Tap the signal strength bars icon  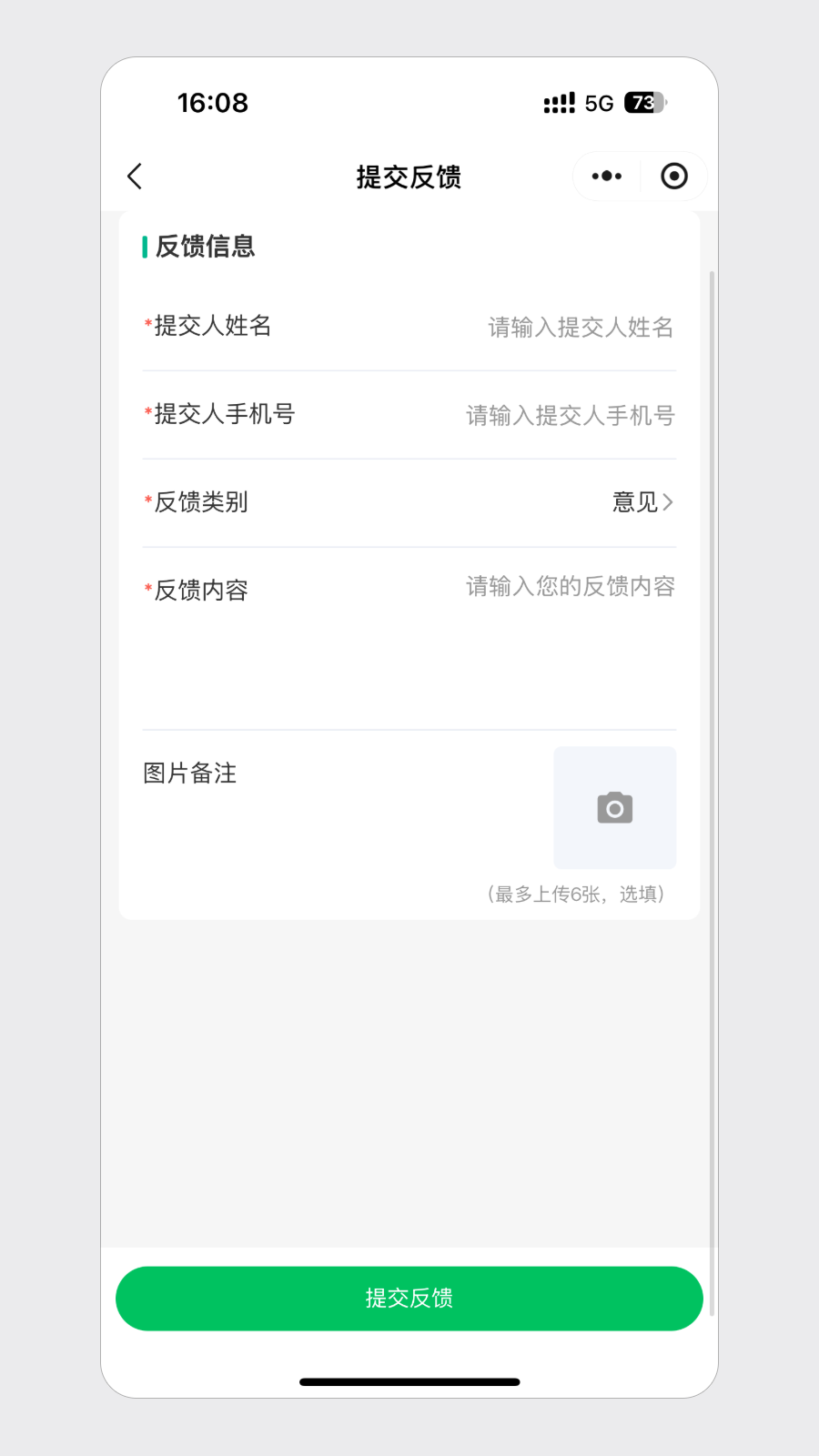click(x=558, y=103)
